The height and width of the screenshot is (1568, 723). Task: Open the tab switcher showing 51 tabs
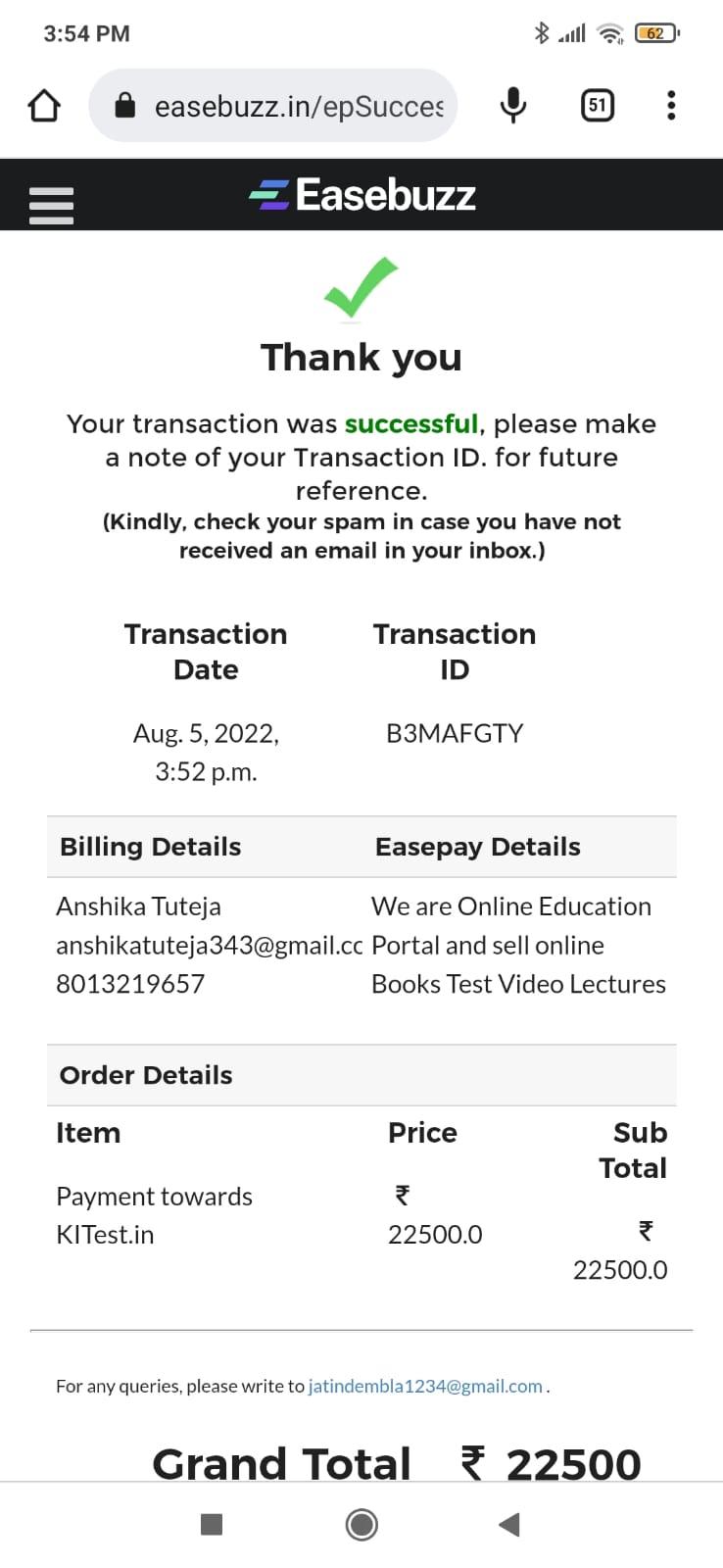[x=597, y=105]
